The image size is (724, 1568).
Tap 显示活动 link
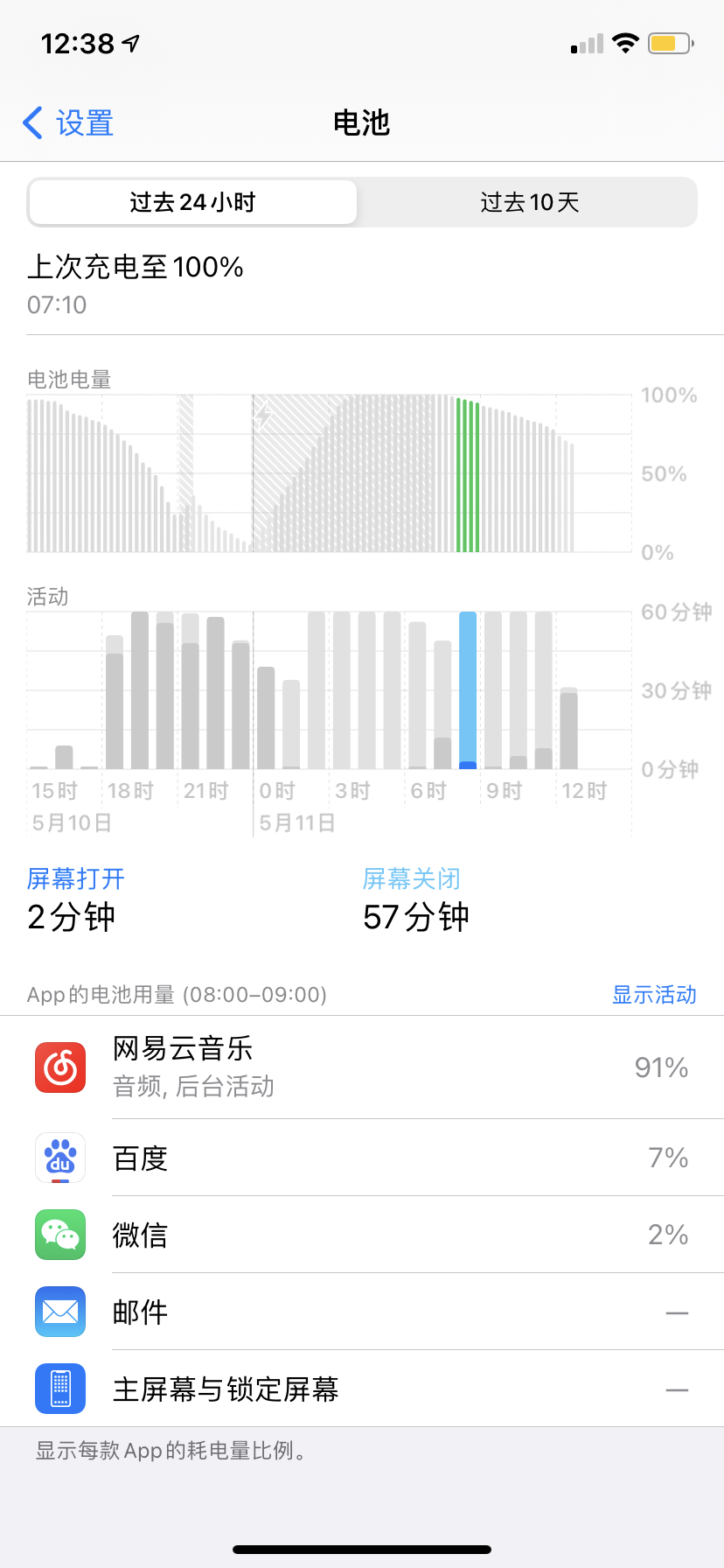pos(653,995)
